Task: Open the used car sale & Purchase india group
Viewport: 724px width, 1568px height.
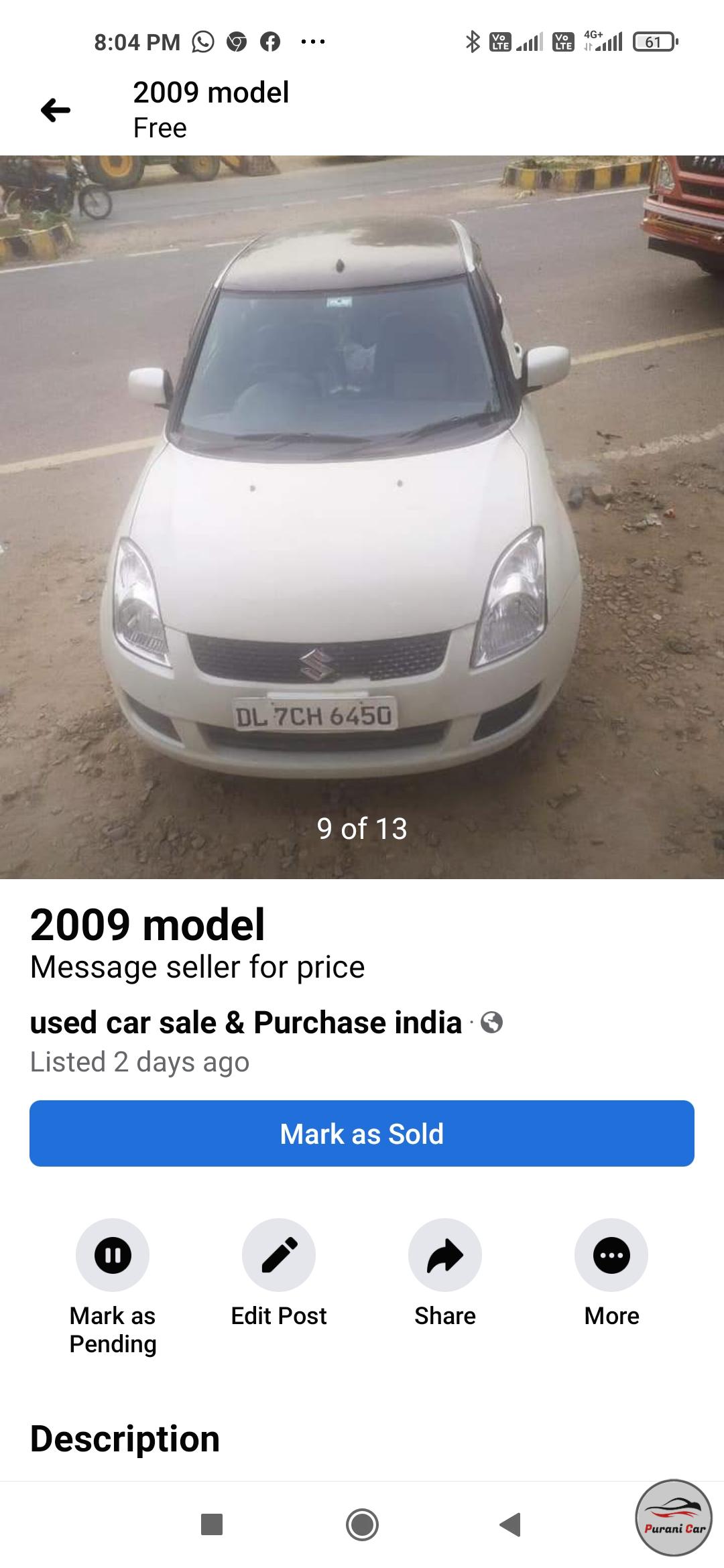Action: pos(246,1023)
